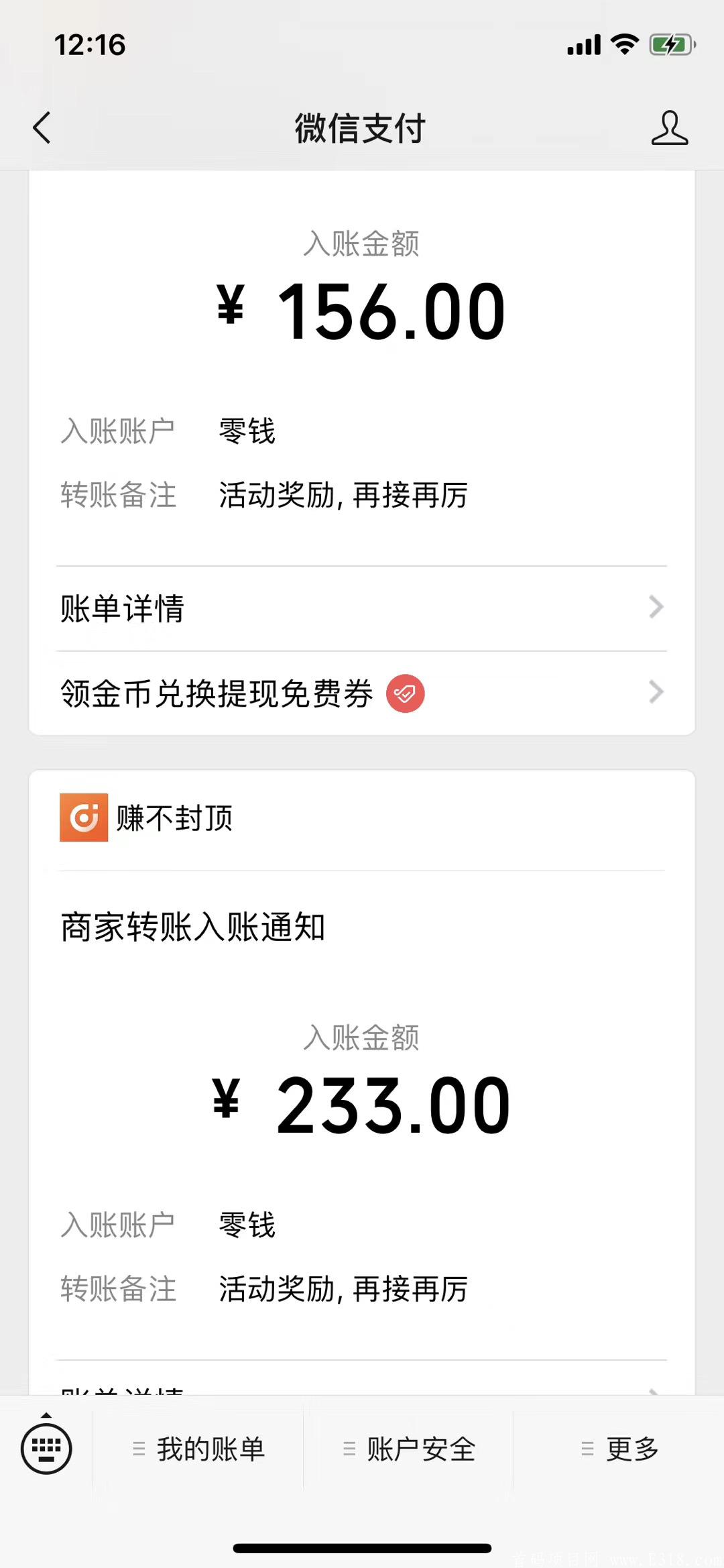Open the orange 赚不封顶 app icon
Screen dimensions: 724x1568
[x=83, y=818]
